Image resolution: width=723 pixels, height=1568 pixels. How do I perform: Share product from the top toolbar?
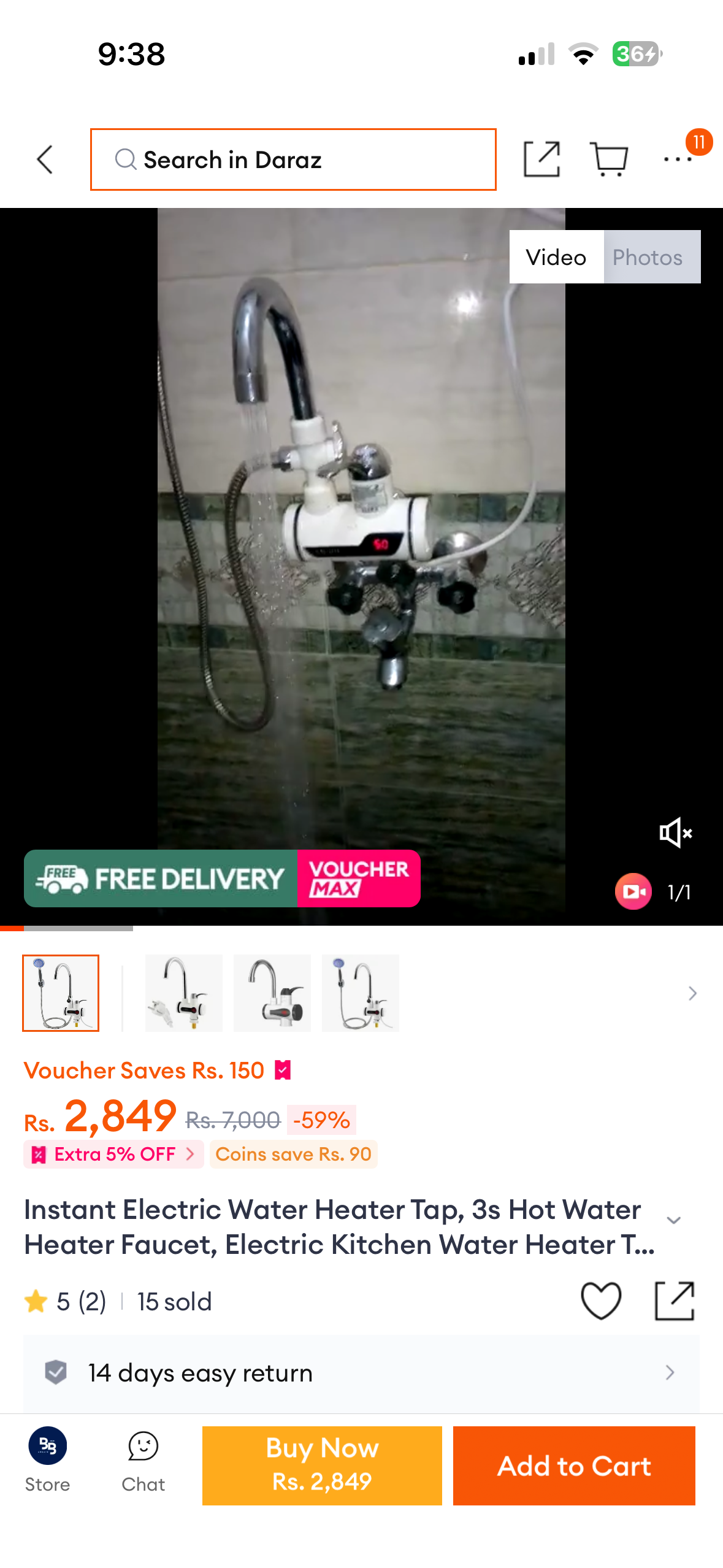pos(541,159)
